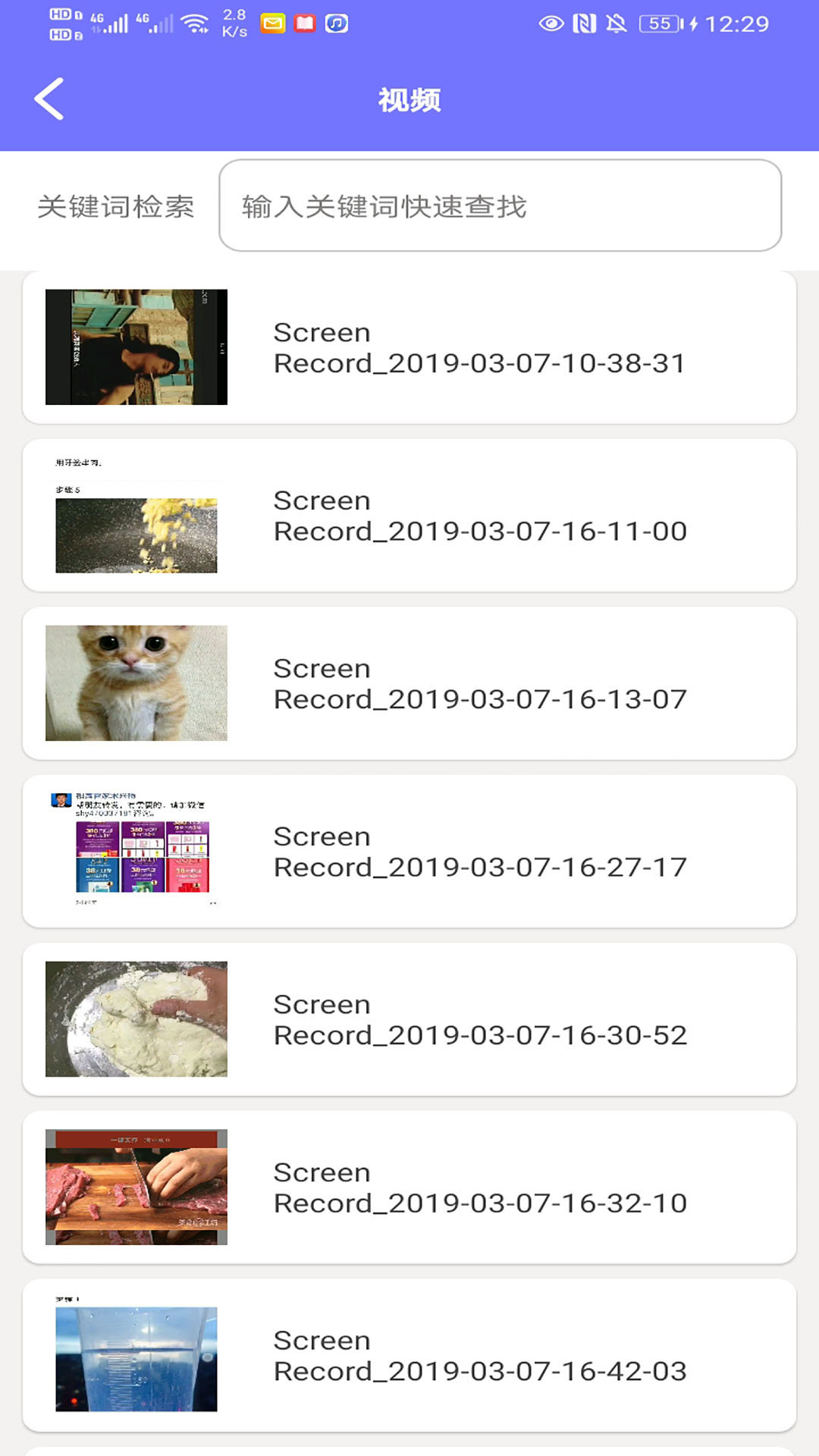819x1456 pixels.
Task: Select Screen Record_2019-03-07-16-42-03 video
Action: (409, 1355)
